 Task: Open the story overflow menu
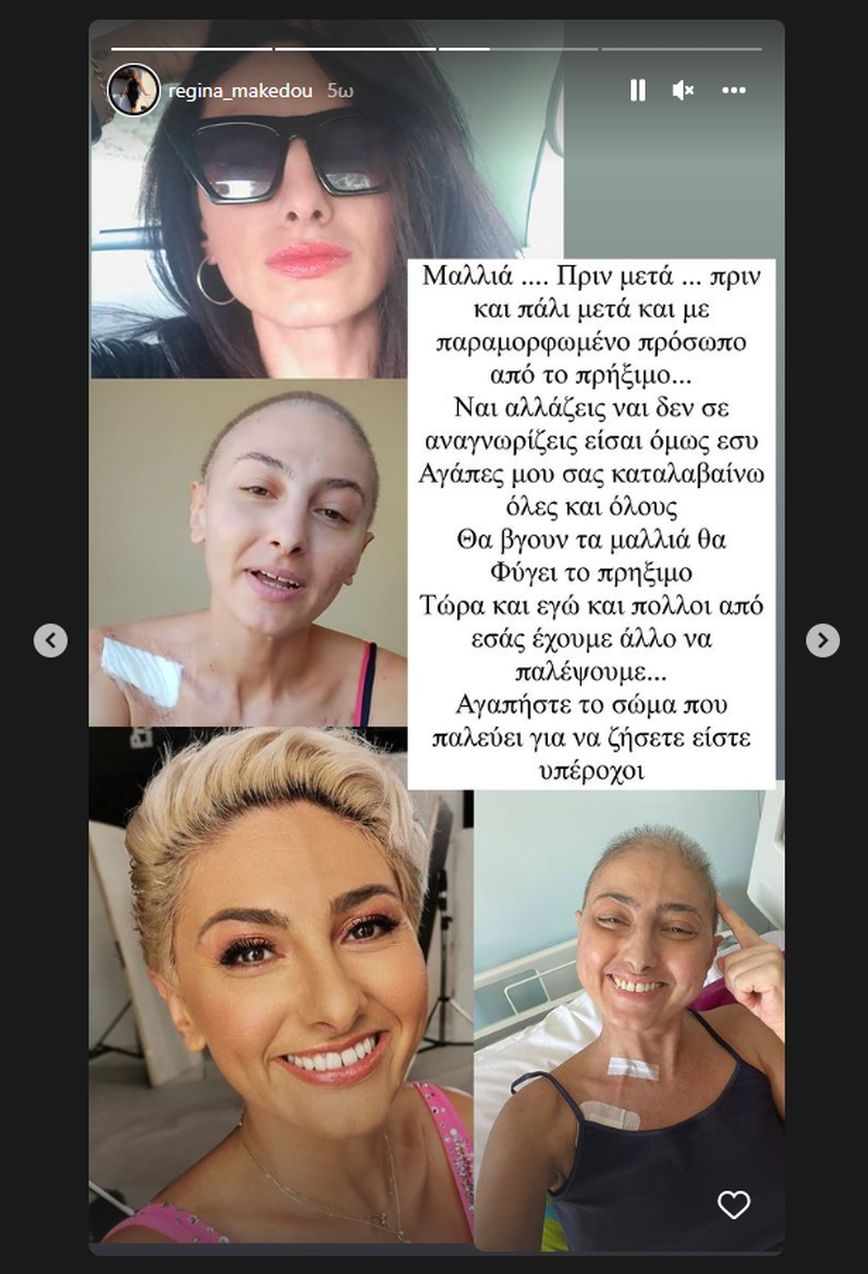[x=734, y=90]
